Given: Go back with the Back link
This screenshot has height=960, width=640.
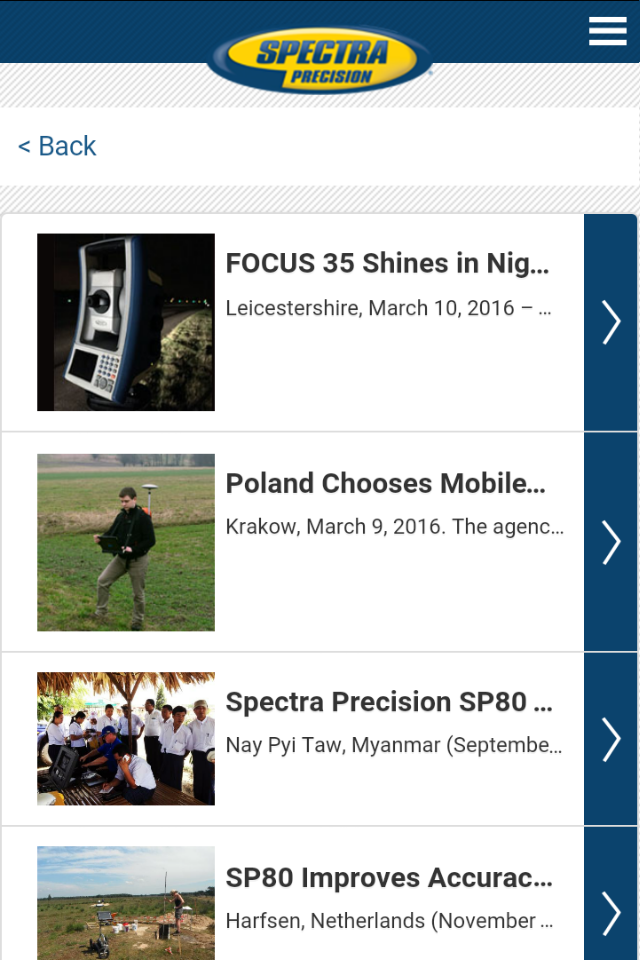Looking at the screenshot, I should pyautogui.click(x=57, y=146).
